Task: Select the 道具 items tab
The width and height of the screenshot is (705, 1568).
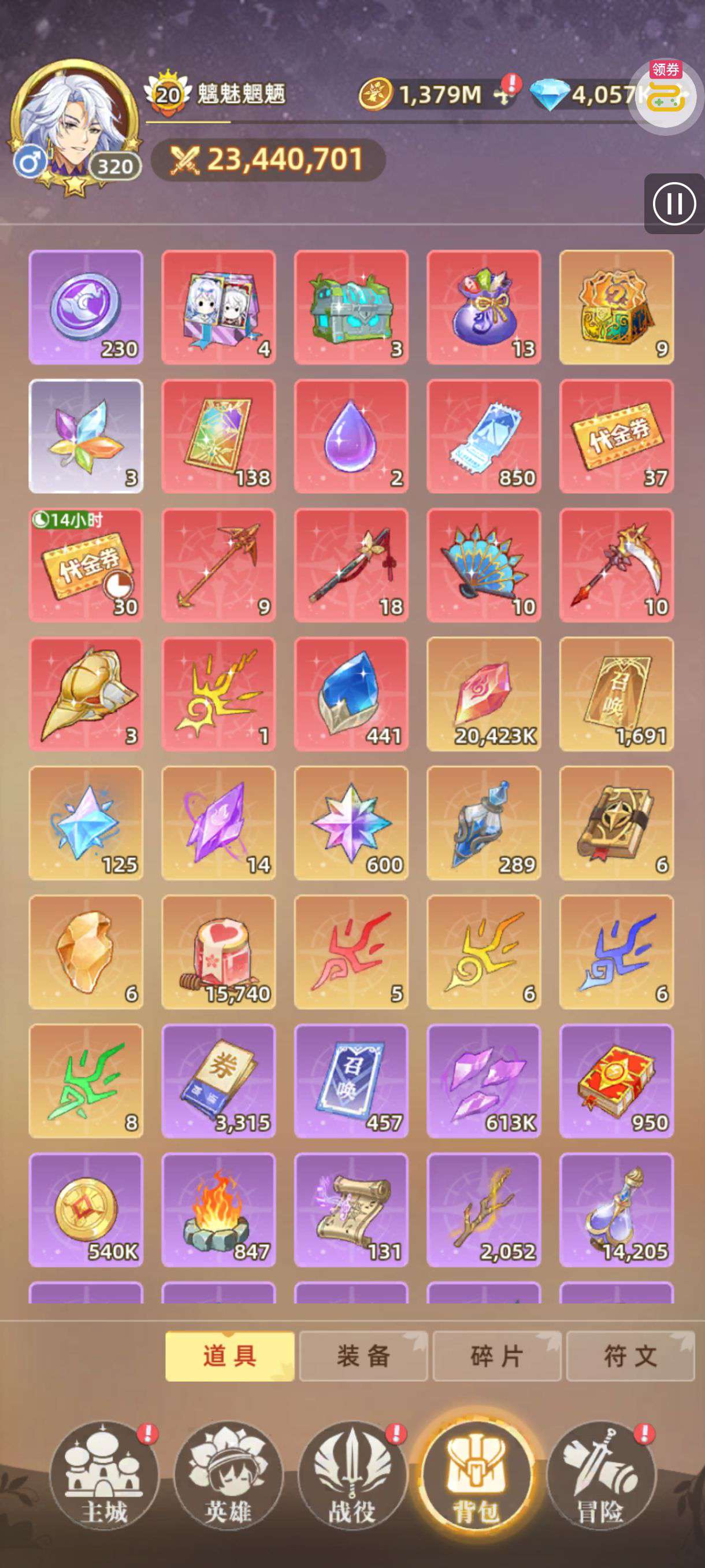Action: pos(230,1356)
